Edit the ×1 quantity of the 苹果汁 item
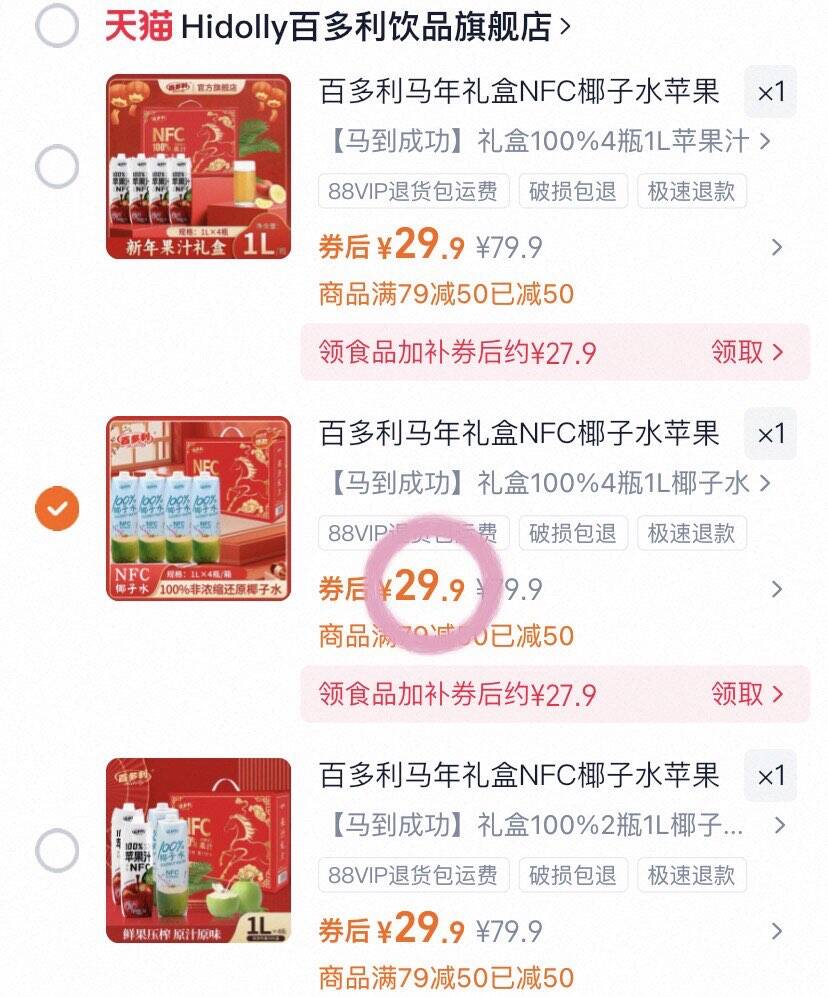 pyautogui.click(x=771, y=93)
